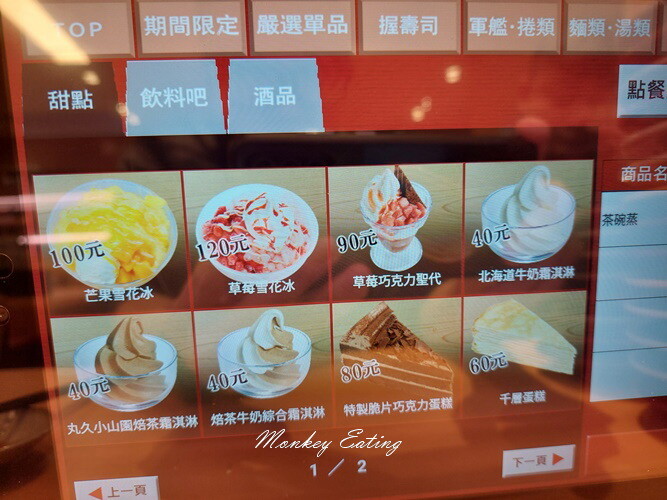The height and width of the screenshot is (500, 667).
Task: Select the 甜點 sub-tab
Action: pyautogui.click(x=70, y=101)
